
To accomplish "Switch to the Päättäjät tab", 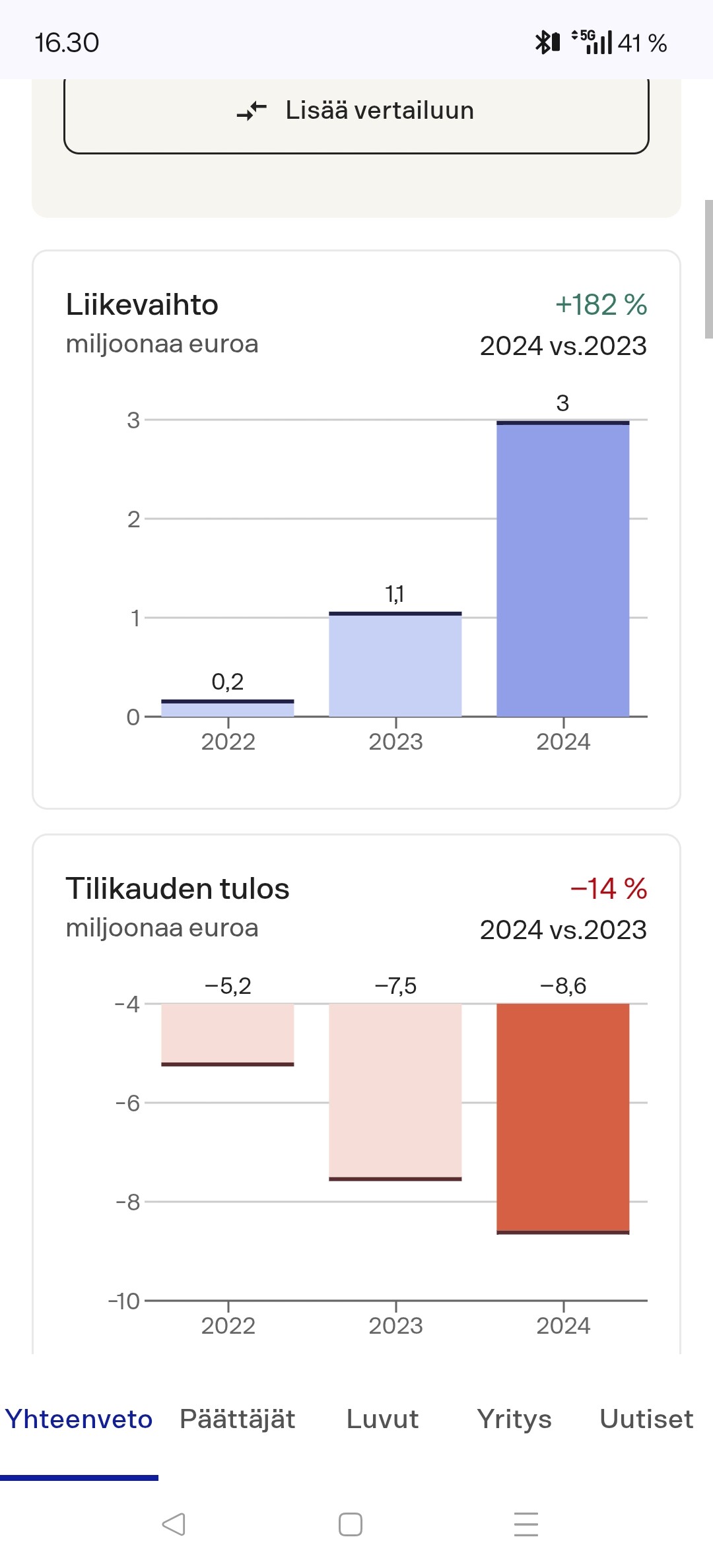I will click(x=238, y=1419).
